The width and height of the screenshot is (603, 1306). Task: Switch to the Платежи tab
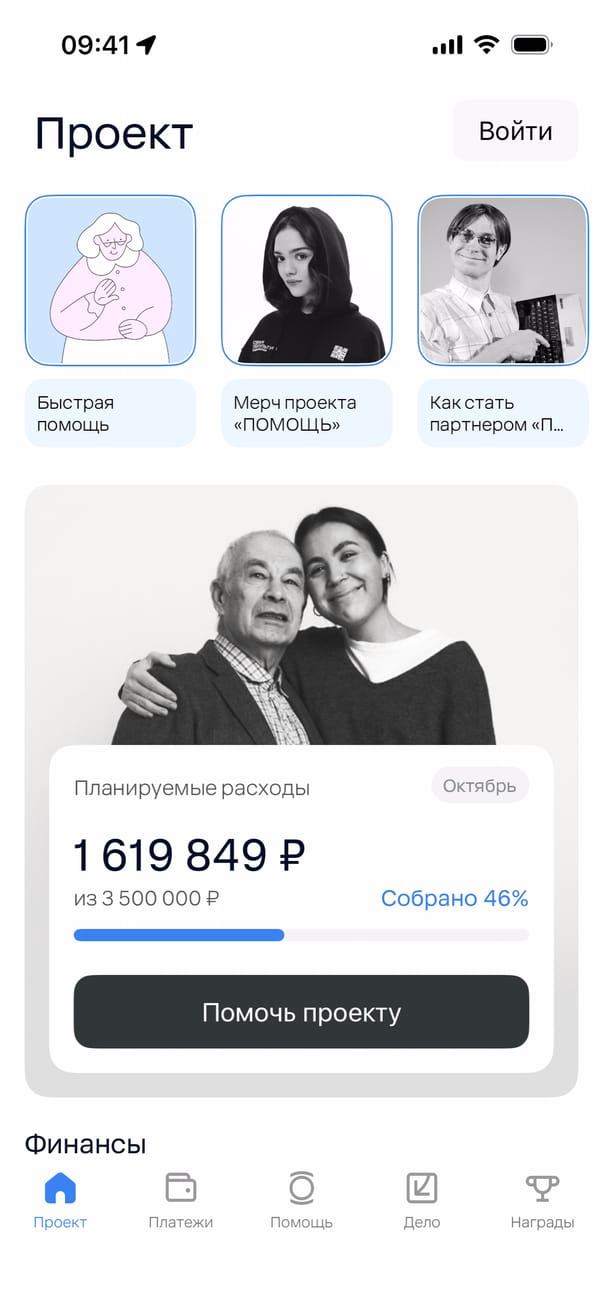coord(181,1200)
